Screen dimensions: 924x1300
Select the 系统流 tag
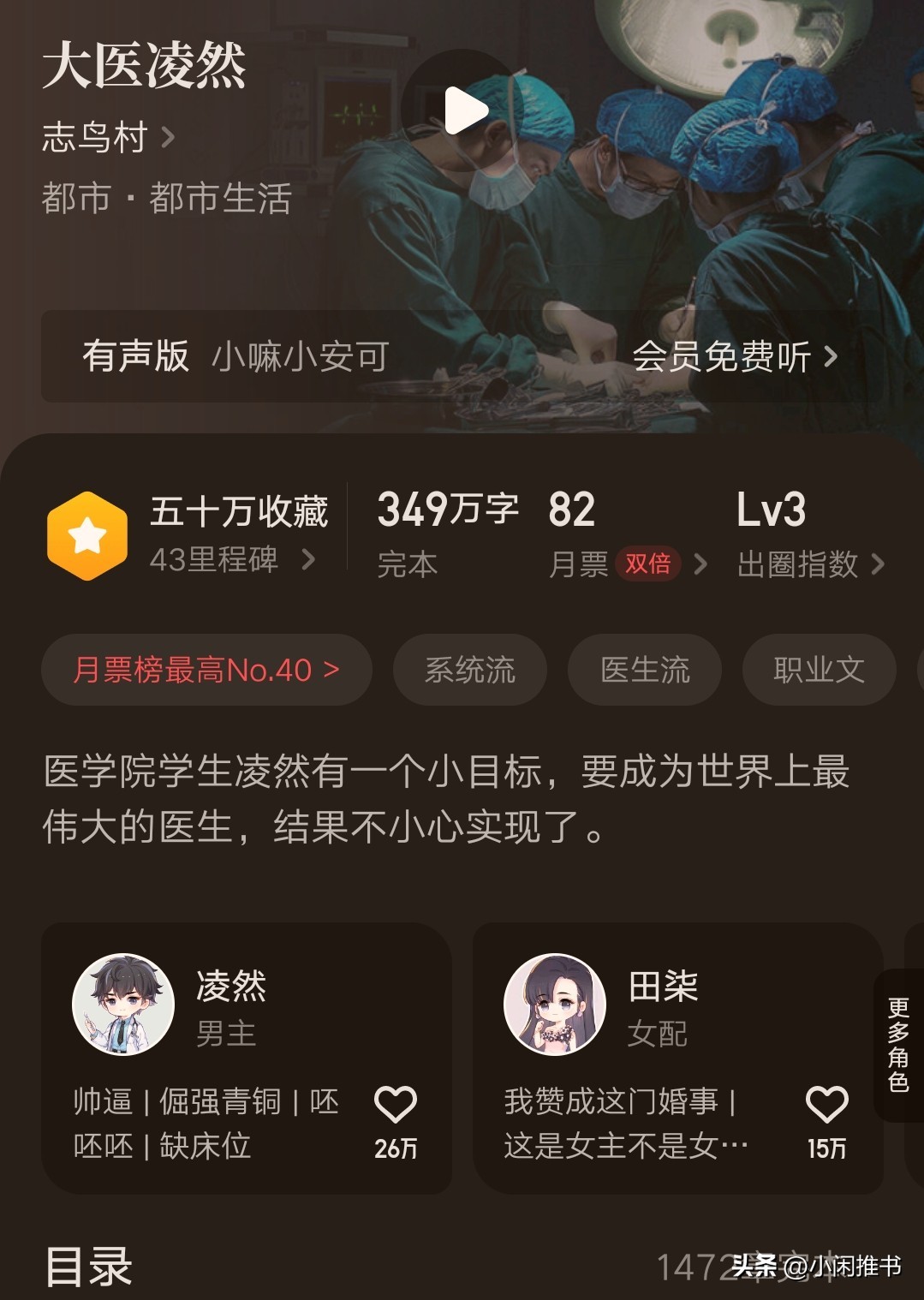tap(469, 670)
